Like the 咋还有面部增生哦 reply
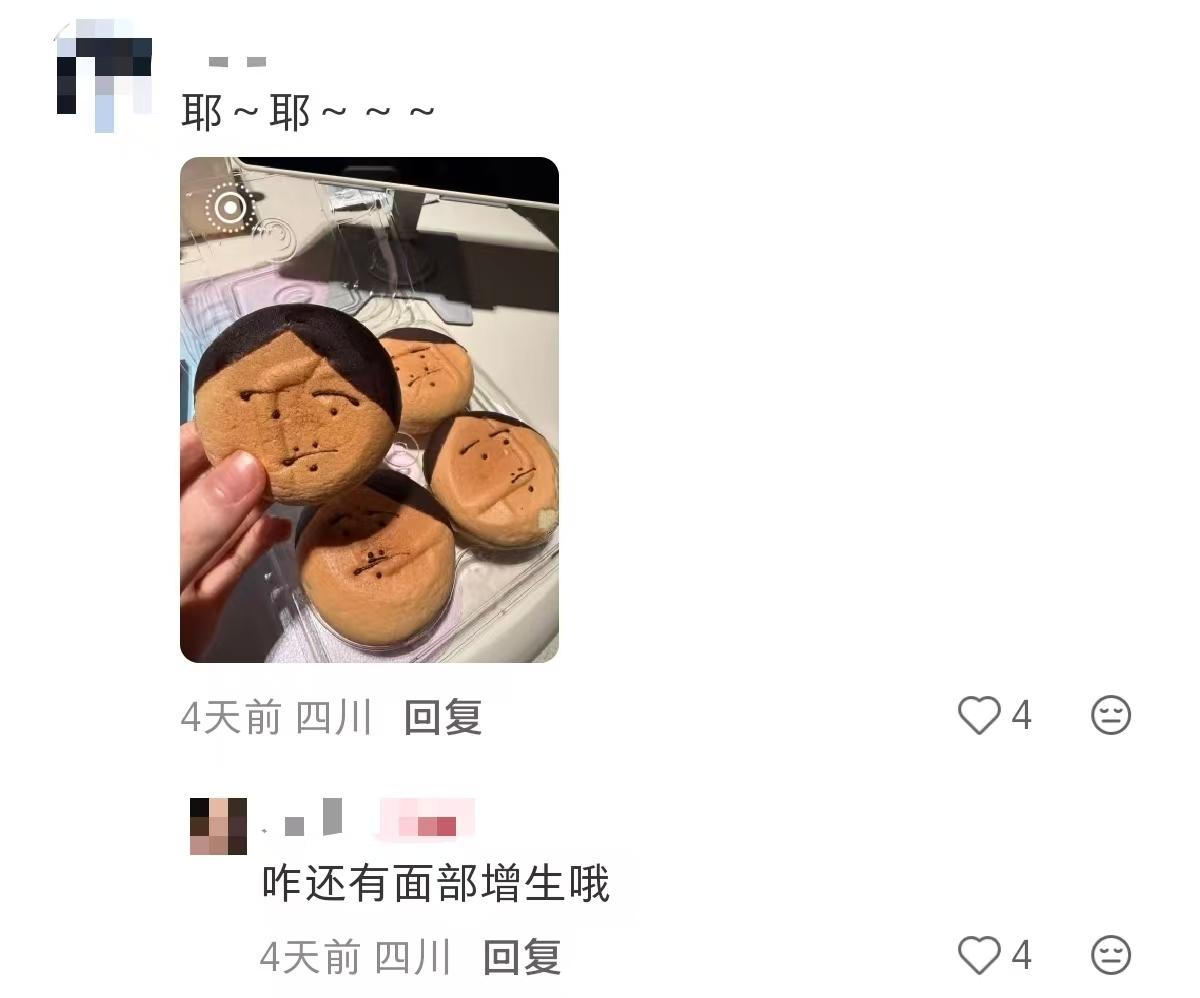The width and height of the screenshot is (1200, 998). tap(979, 955)
